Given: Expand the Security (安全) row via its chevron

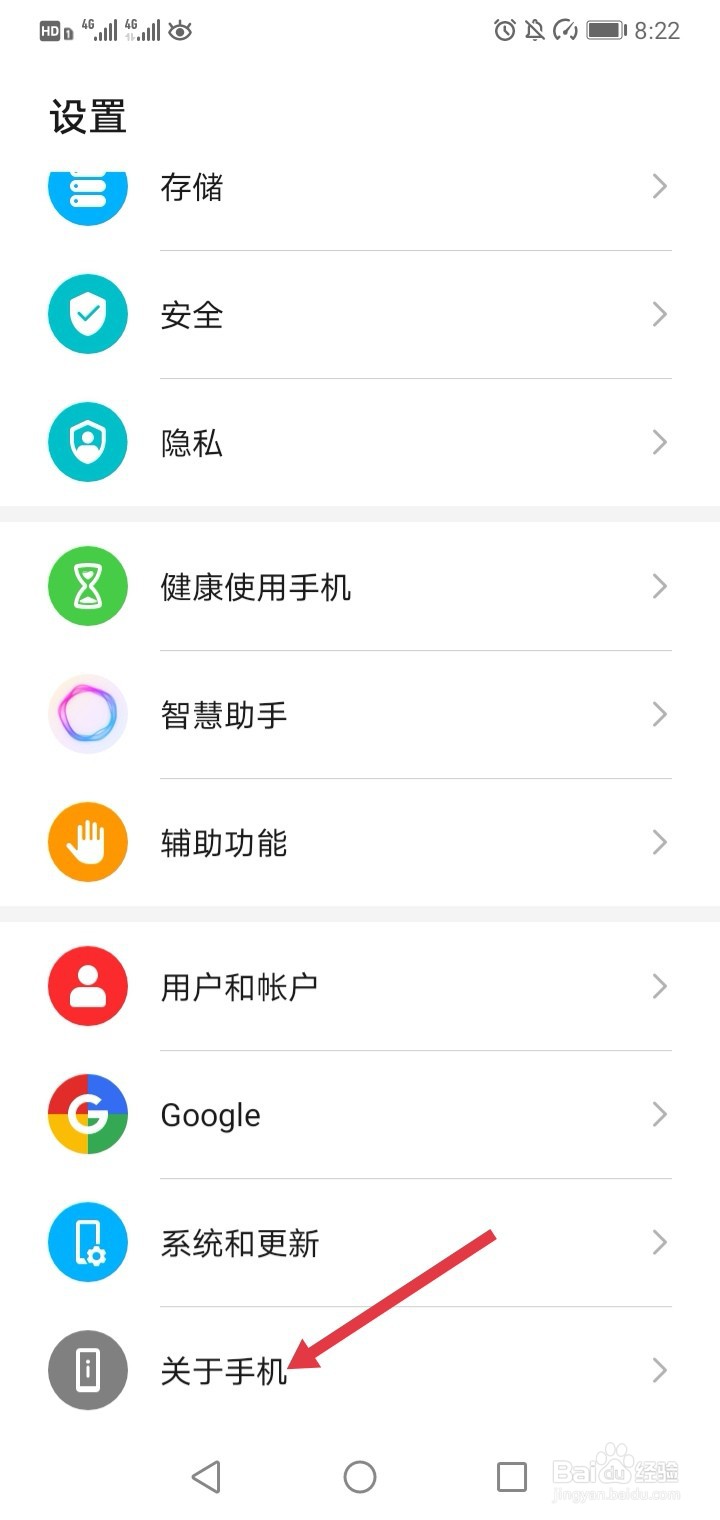Looking at the screenshot, I should click(660, 314).
